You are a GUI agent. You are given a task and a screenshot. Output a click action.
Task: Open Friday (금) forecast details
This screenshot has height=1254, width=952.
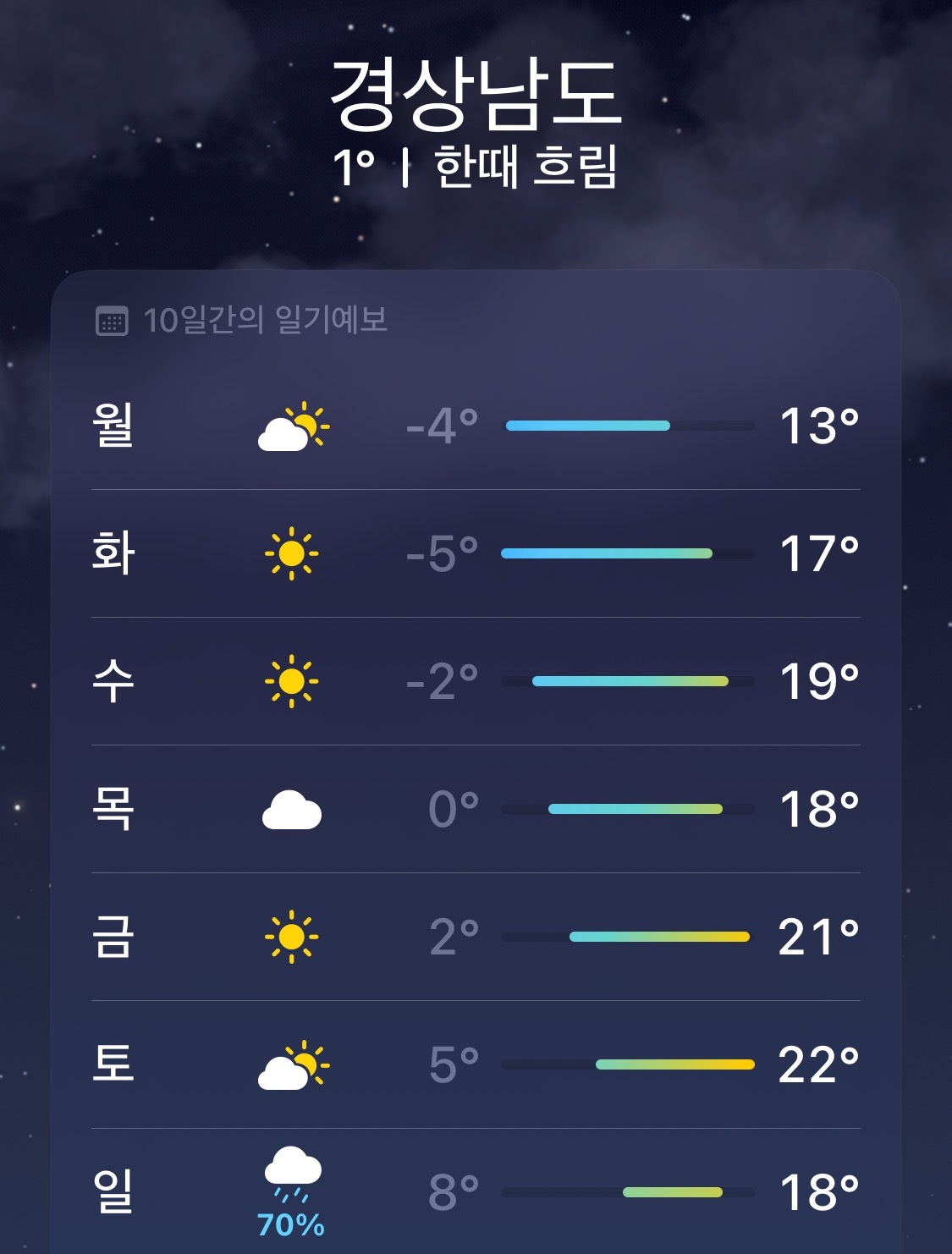(476, 937)
